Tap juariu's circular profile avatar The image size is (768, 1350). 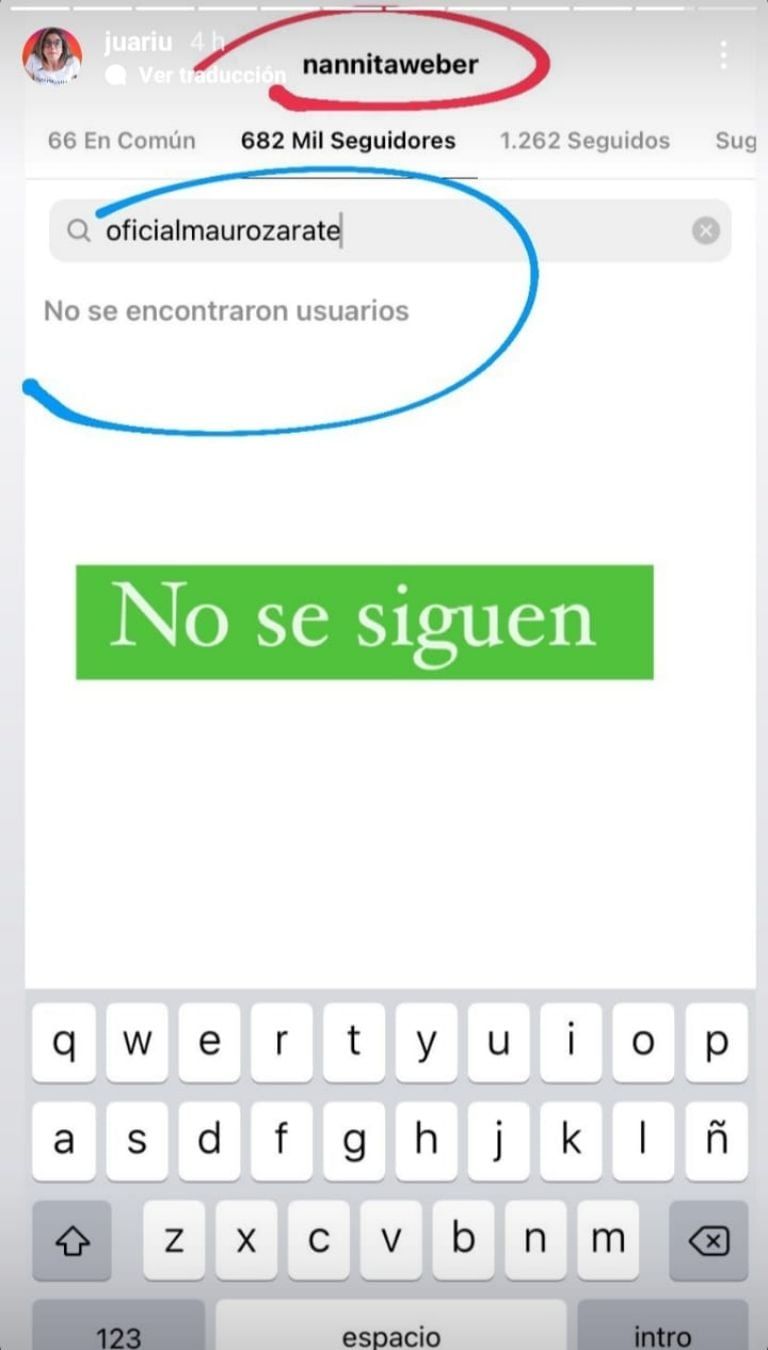pyautogui.click(x=52, y=52)
